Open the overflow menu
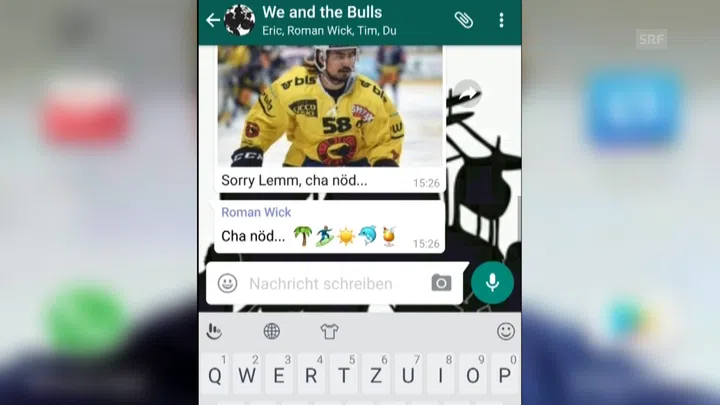The image size is (720, 405). click(501, 20)
